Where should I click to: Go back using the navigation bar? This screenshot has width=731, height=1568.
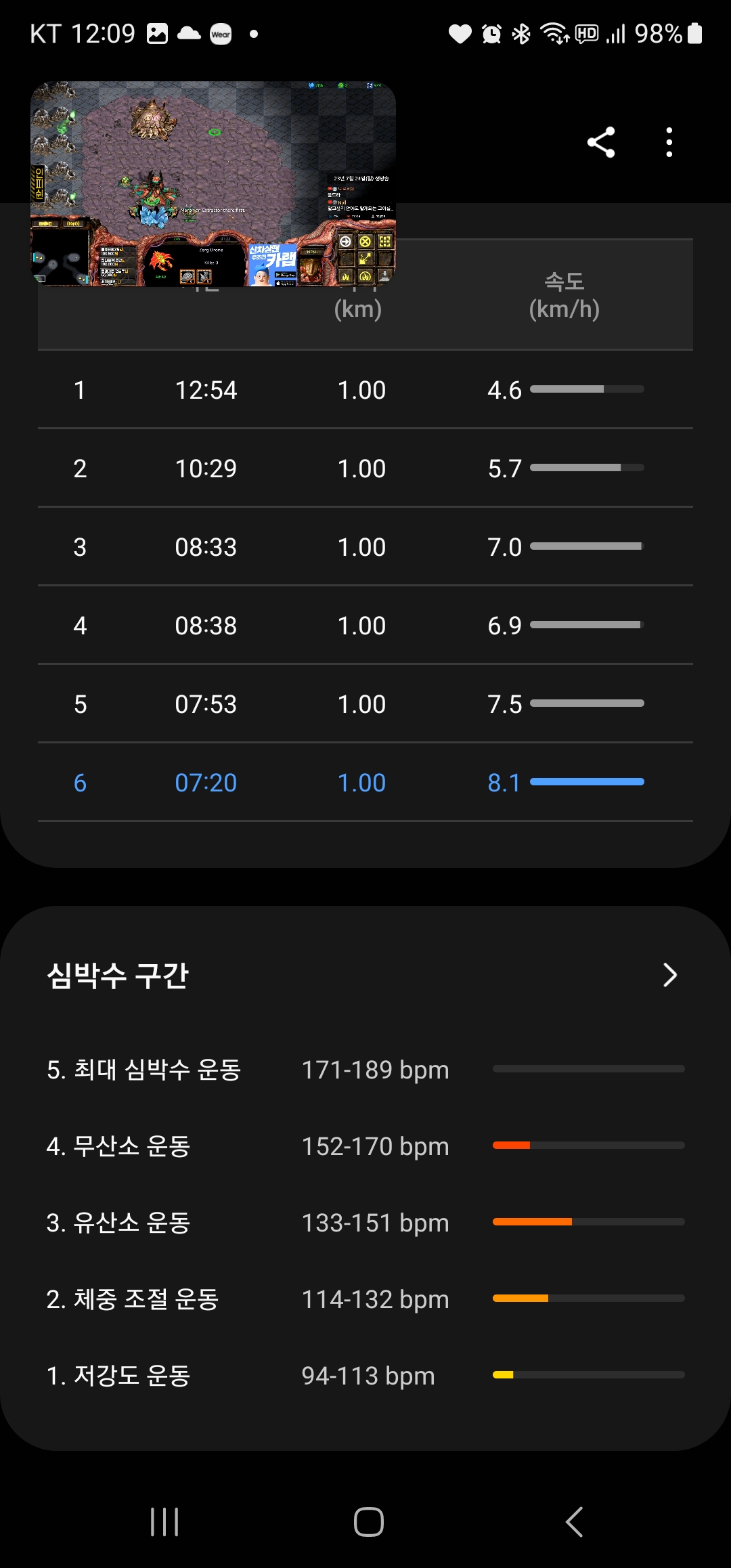(x=574, y=1522)
